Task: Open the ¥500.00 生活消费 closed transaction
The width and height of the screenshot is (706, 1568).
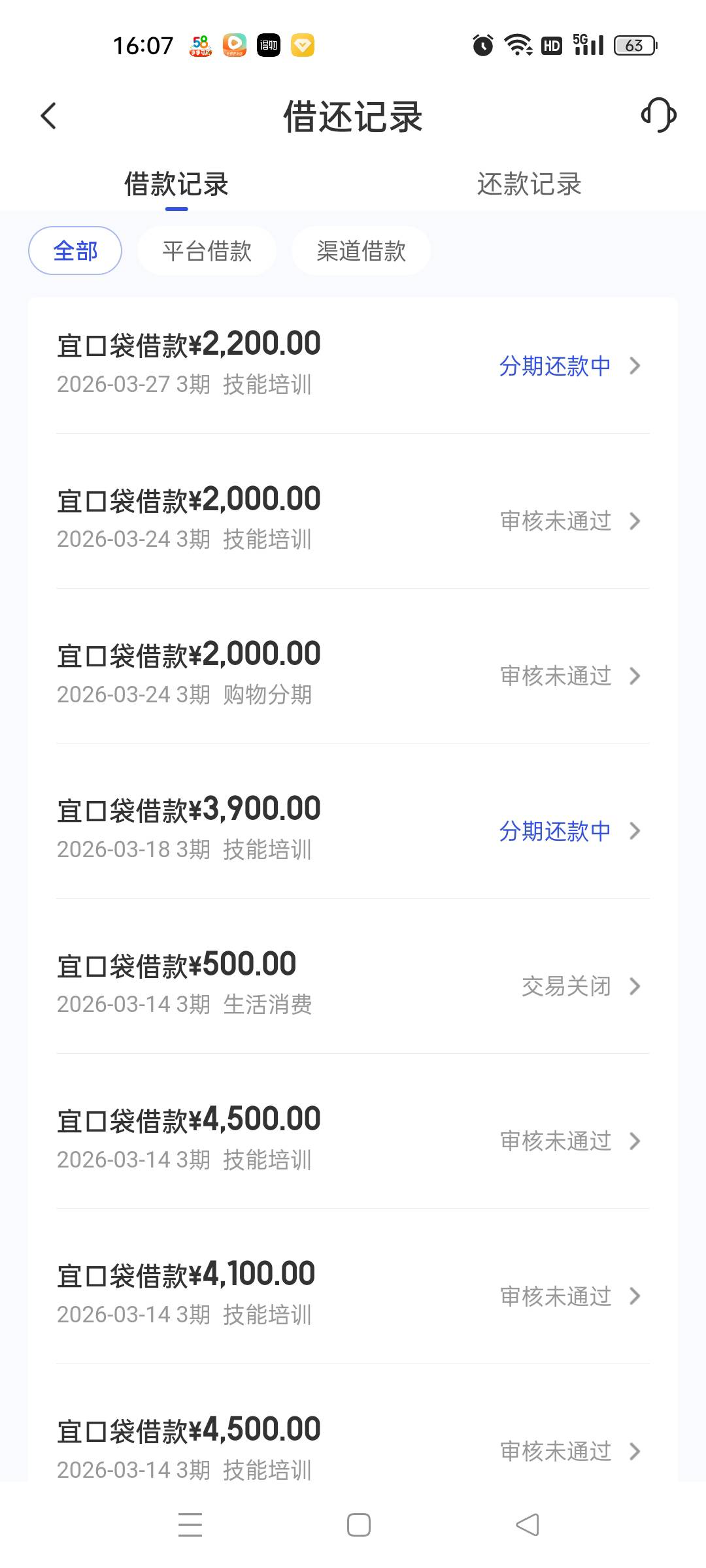Action: click(x=353, y=985)
